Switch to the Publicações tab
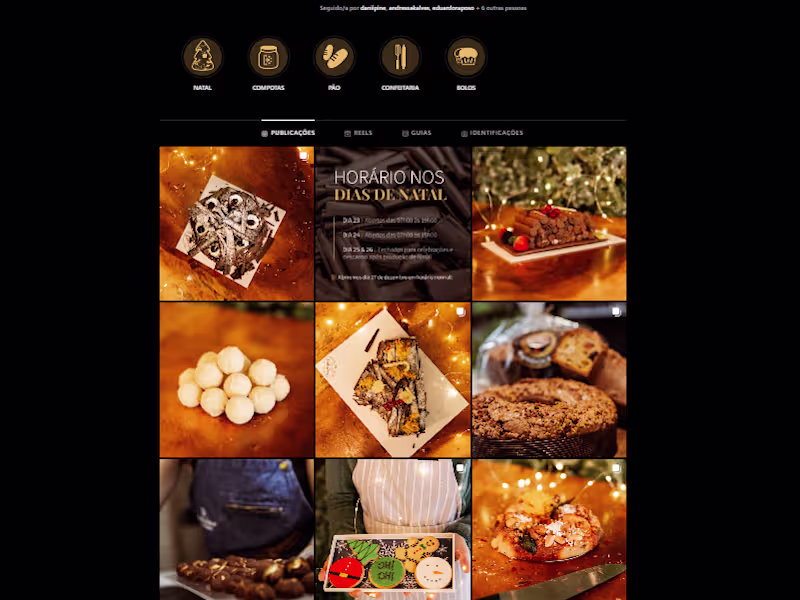This screenshot has height=600, width=800. click(x=288, y=133)
